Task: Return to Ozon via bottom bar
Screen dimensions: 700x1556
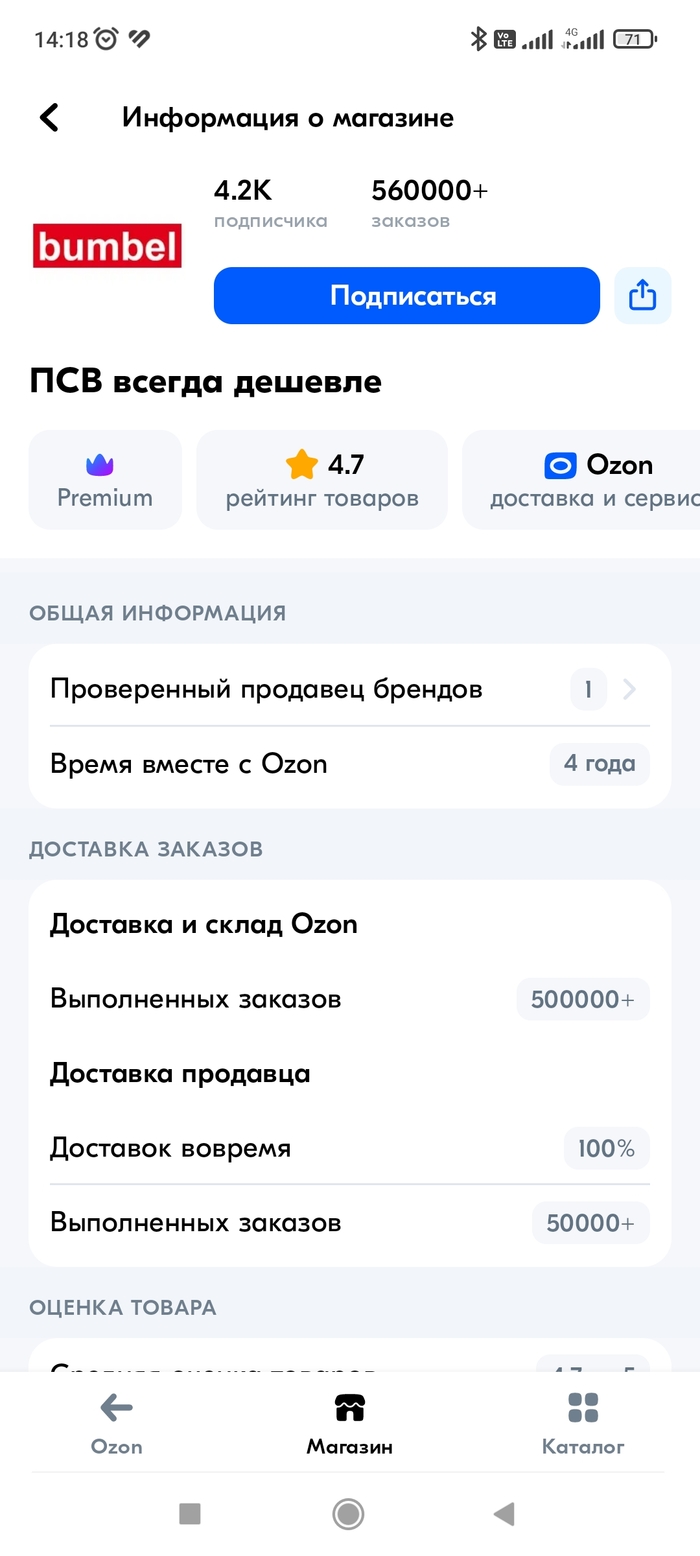Action: point(116,1423)
